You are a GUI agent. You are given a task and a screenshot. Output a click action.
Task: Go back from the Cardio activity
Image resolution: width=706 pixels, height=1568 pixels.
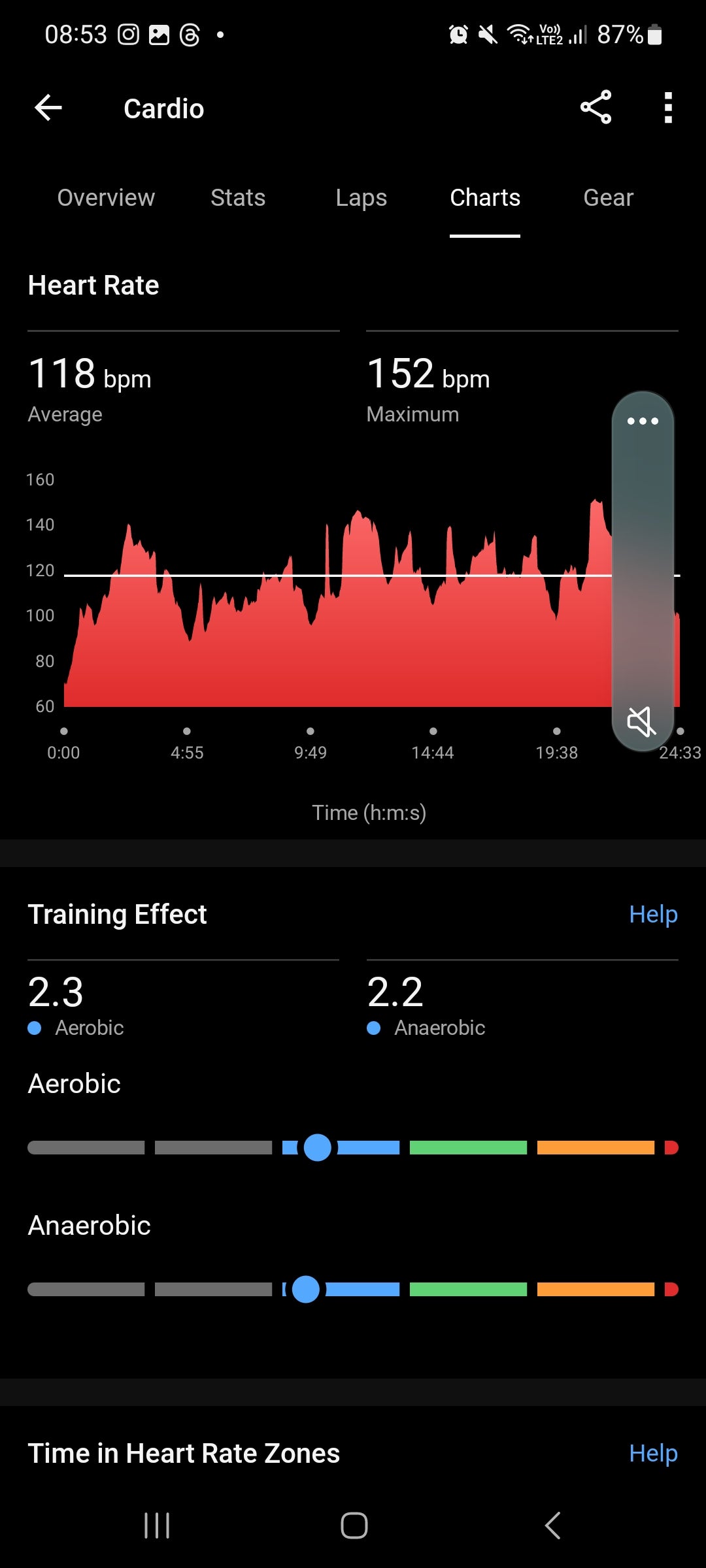click(x=48, y=108)
